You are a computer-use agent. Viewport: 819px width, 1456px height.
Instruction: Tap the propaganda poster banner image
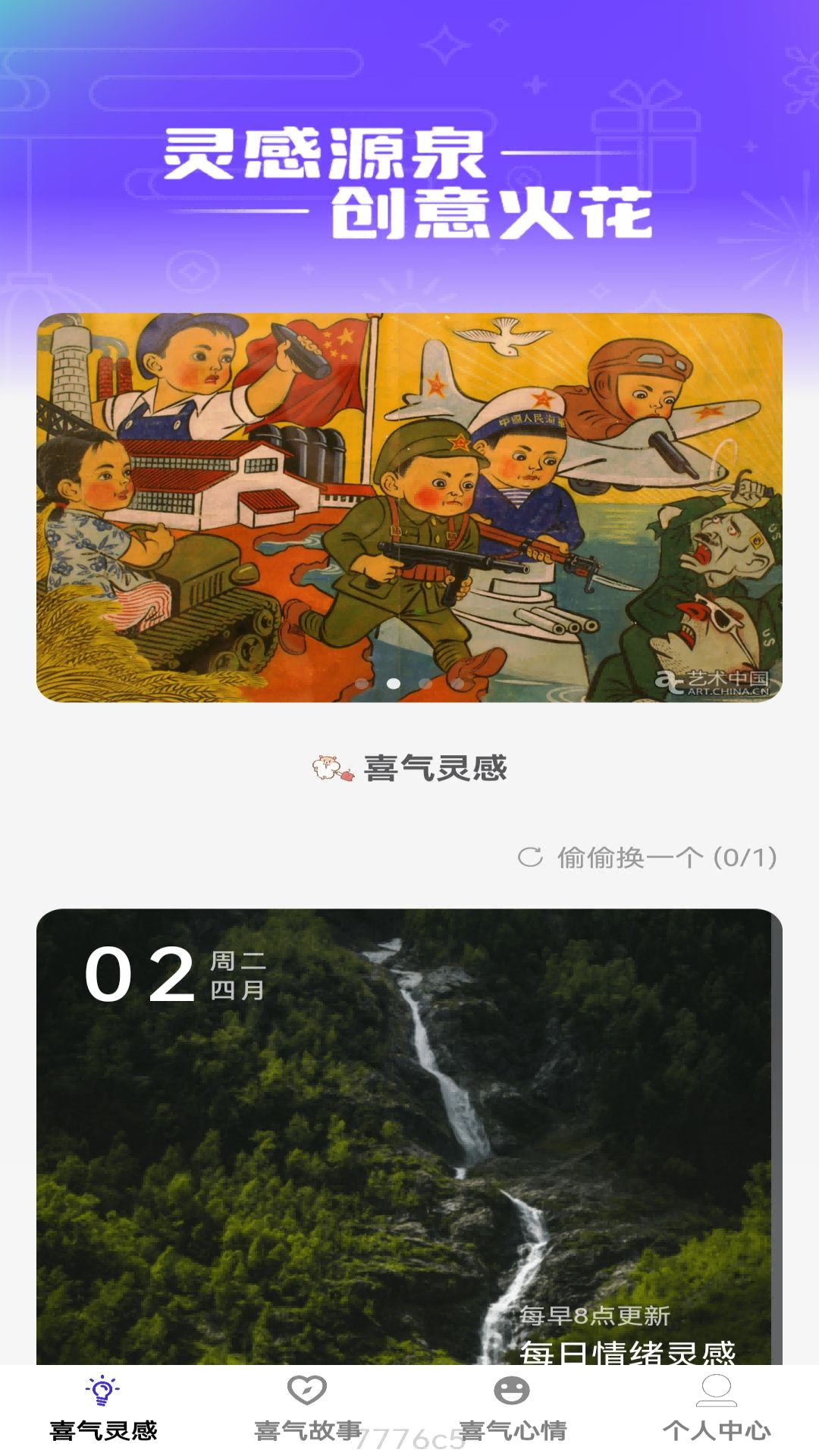409,506
